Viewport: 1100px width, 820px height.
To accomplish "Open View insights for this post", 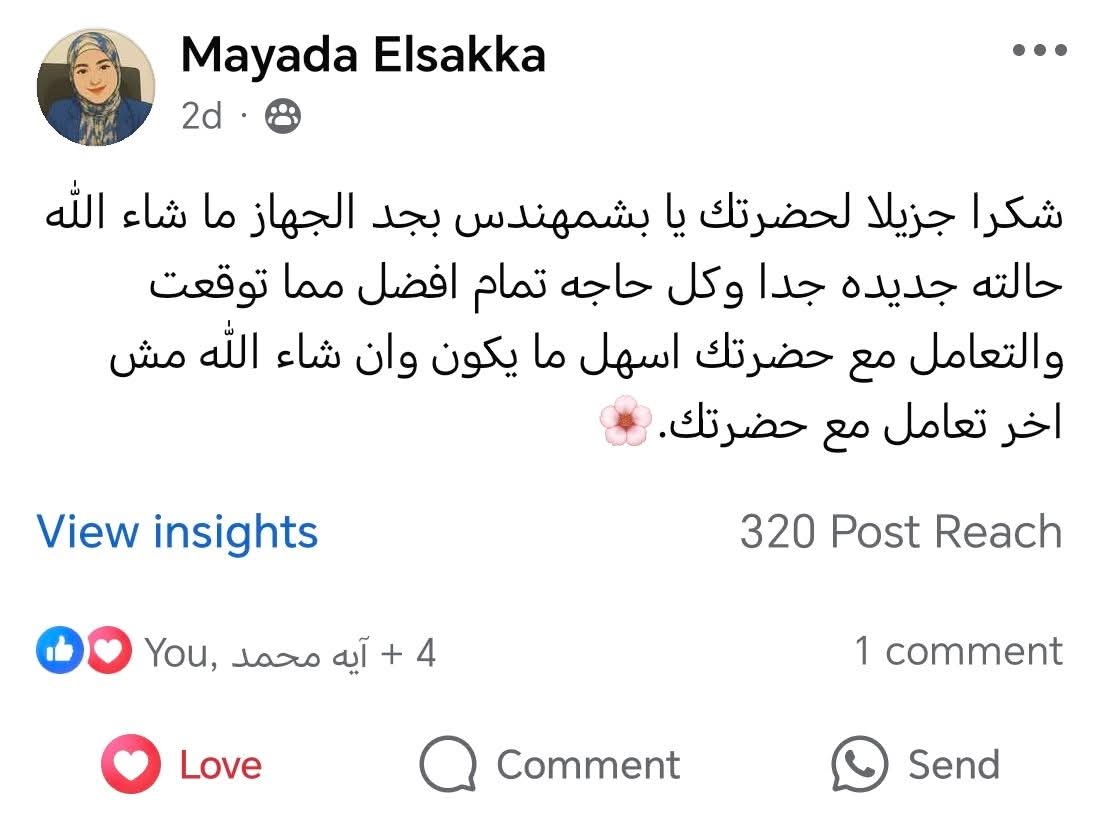I will pos(177,532).
